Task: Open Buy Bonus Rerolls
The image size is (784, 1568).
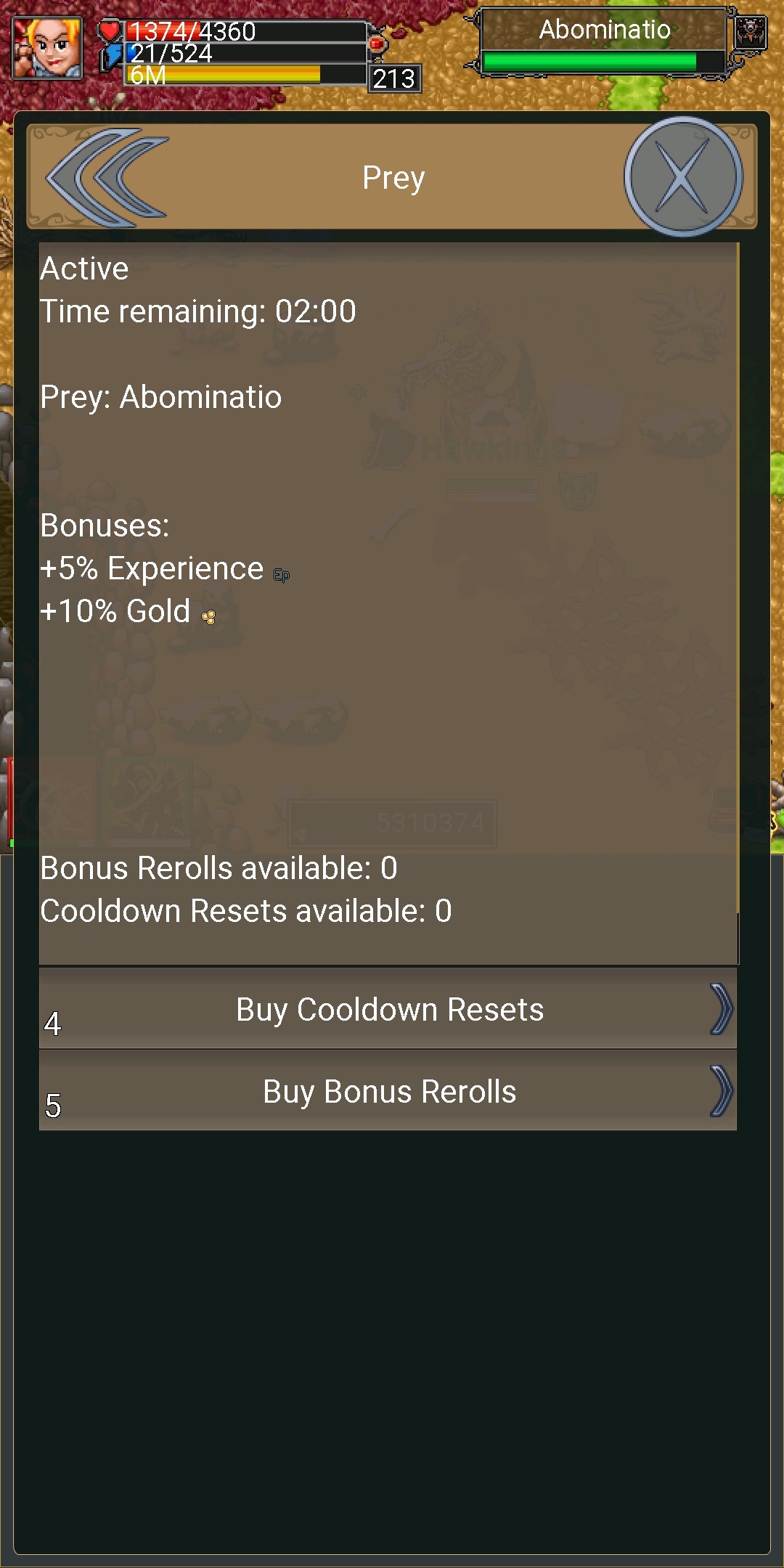Action: (x=388, y=1091)
